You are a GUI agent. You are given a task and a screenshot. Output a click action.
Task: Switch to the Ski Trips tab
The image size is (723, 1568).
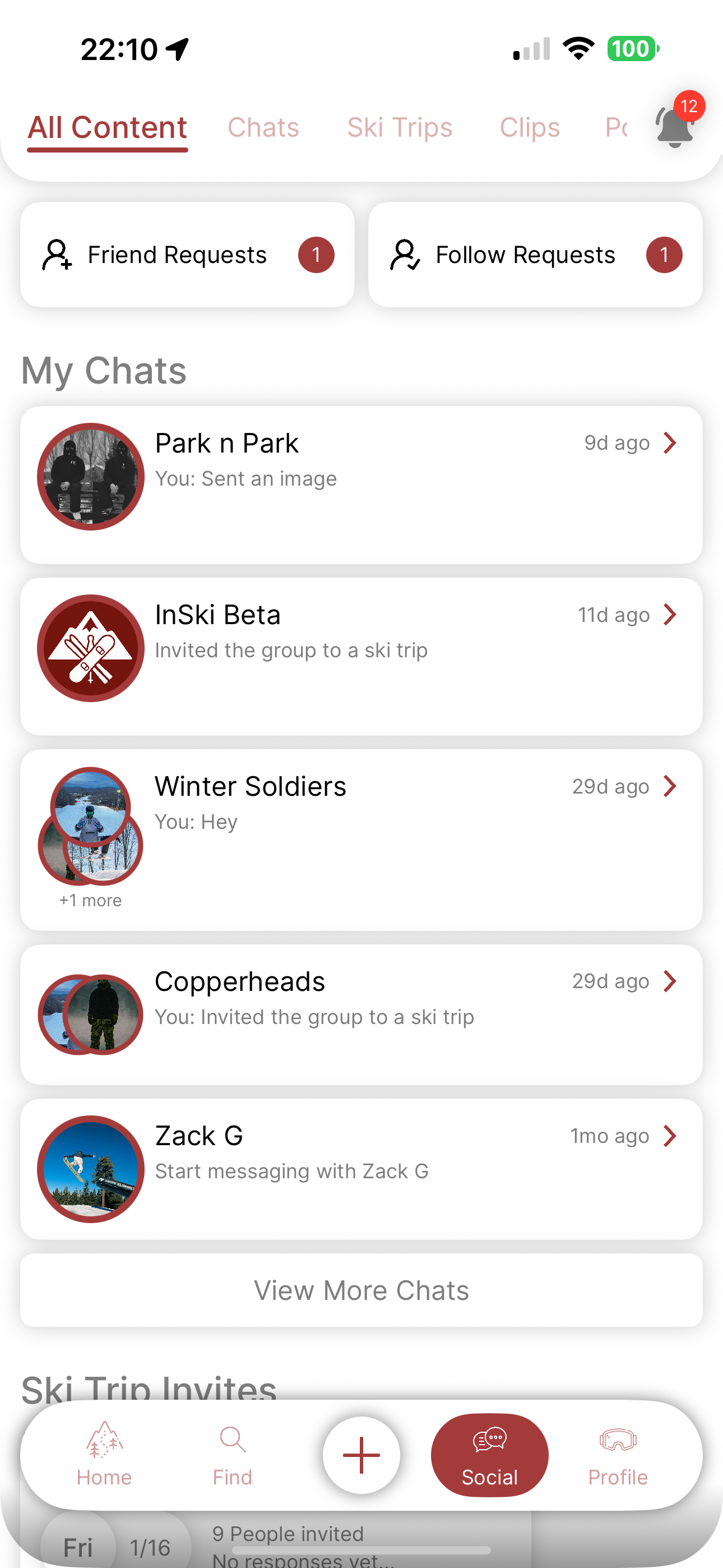[x=399, y=128]
